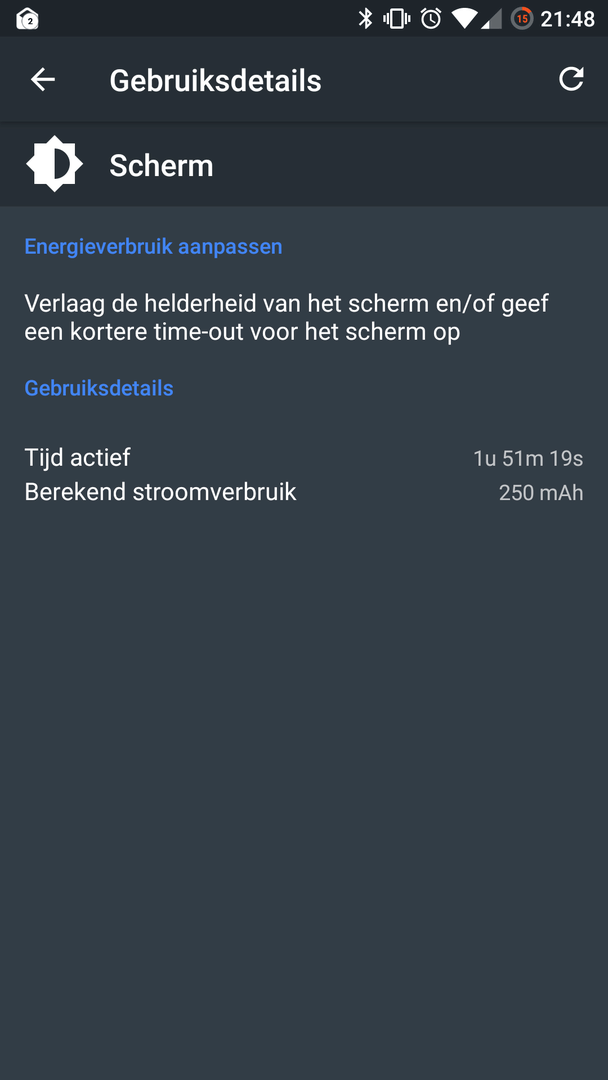Go back from Gebruiksdetails screen
This screenshot has width=608, height=1080.
pyautogui.click(x=43, y=80)
